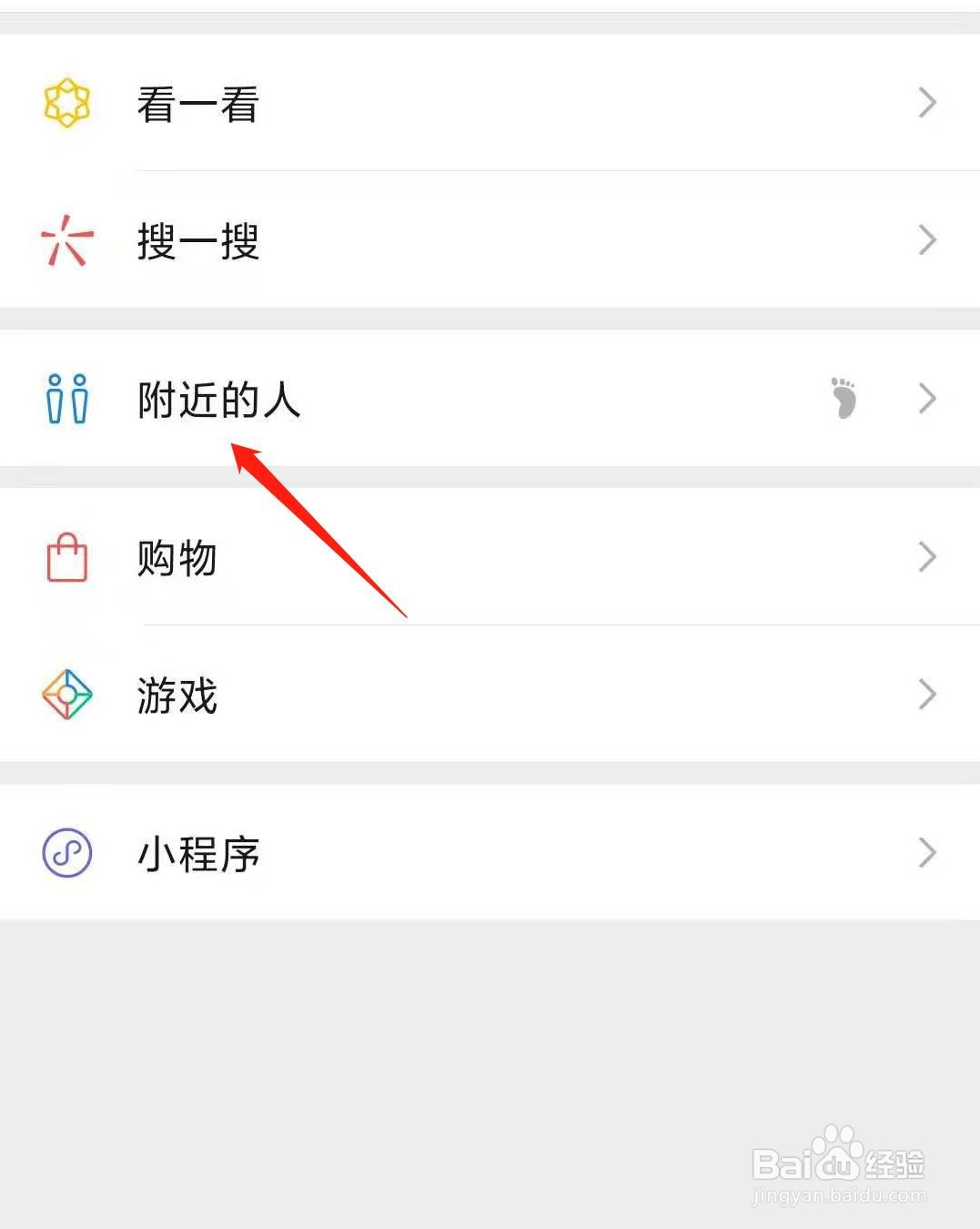
Task: Select the 游戏 menu entry
Action: pyautogui.click(x=177, y=696)
